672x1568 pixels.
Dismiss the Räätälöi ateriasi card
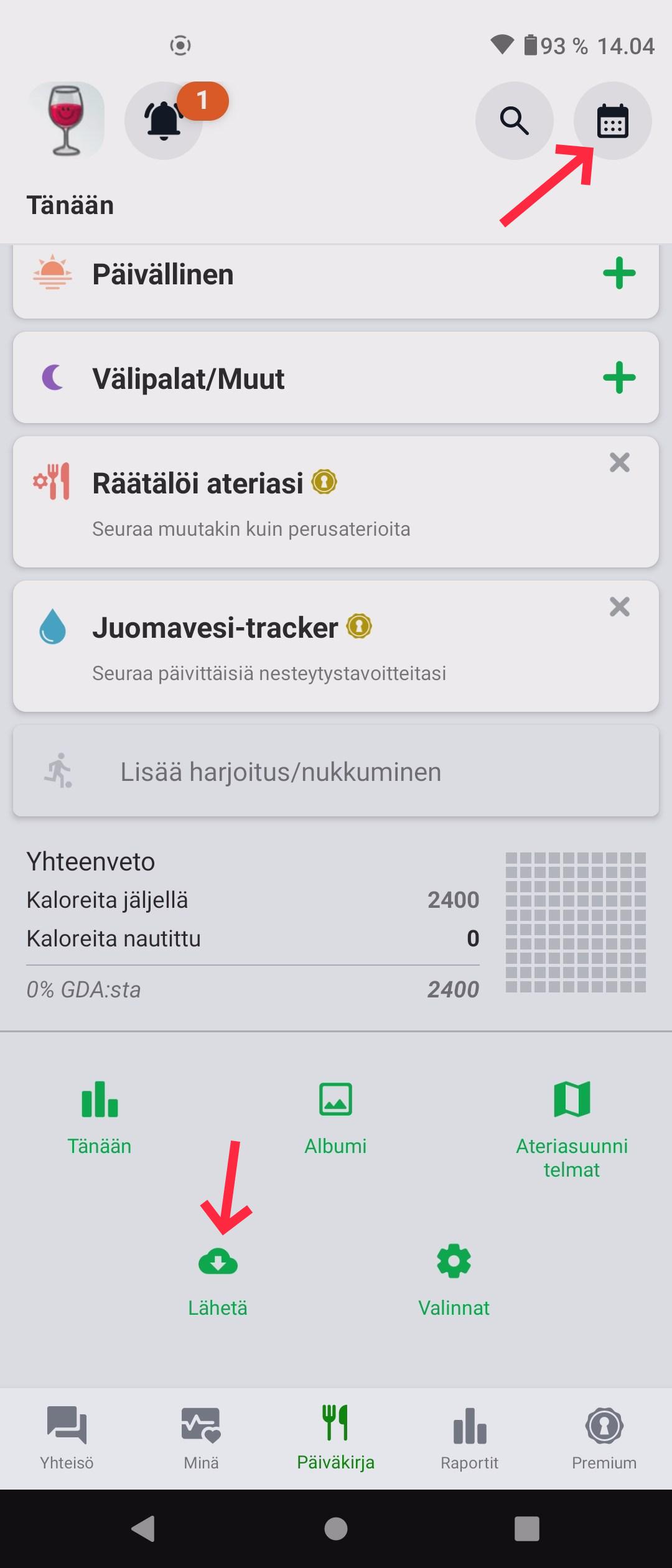(x=619, y=462)
